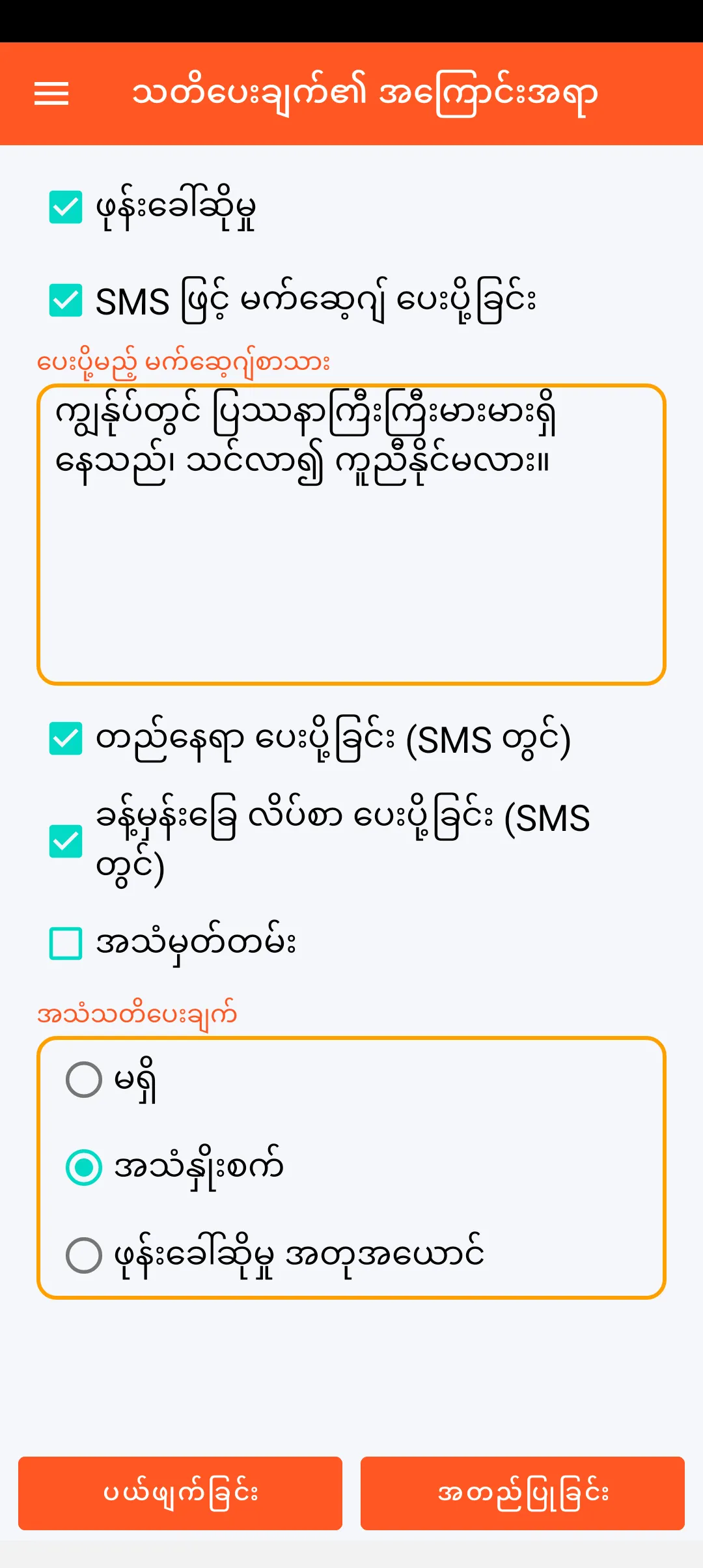Tap the message text field to edit
703x1568 pixels.
(x=351, y=534)
